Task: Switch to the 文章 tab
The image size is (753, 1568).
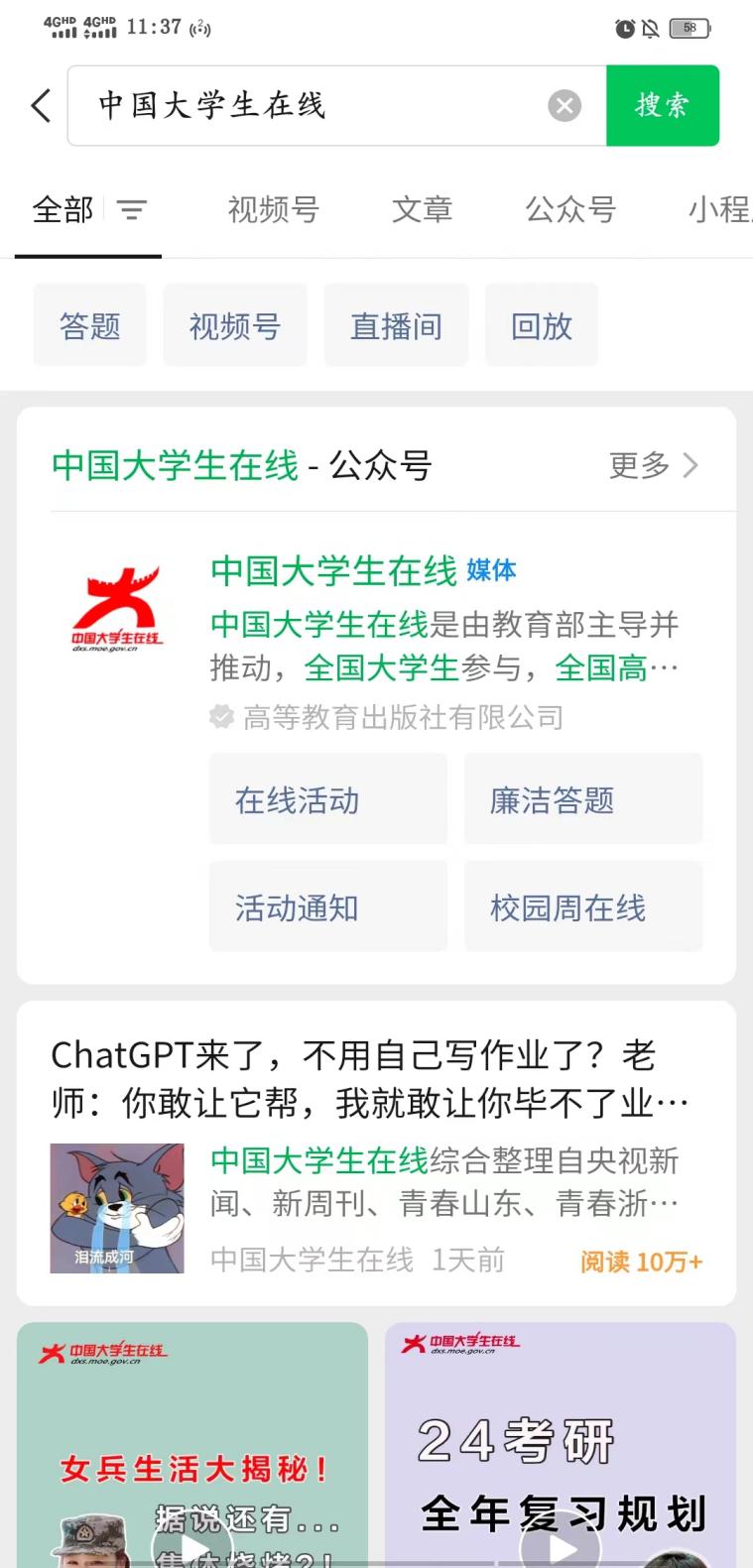Action: click(422, 210)
